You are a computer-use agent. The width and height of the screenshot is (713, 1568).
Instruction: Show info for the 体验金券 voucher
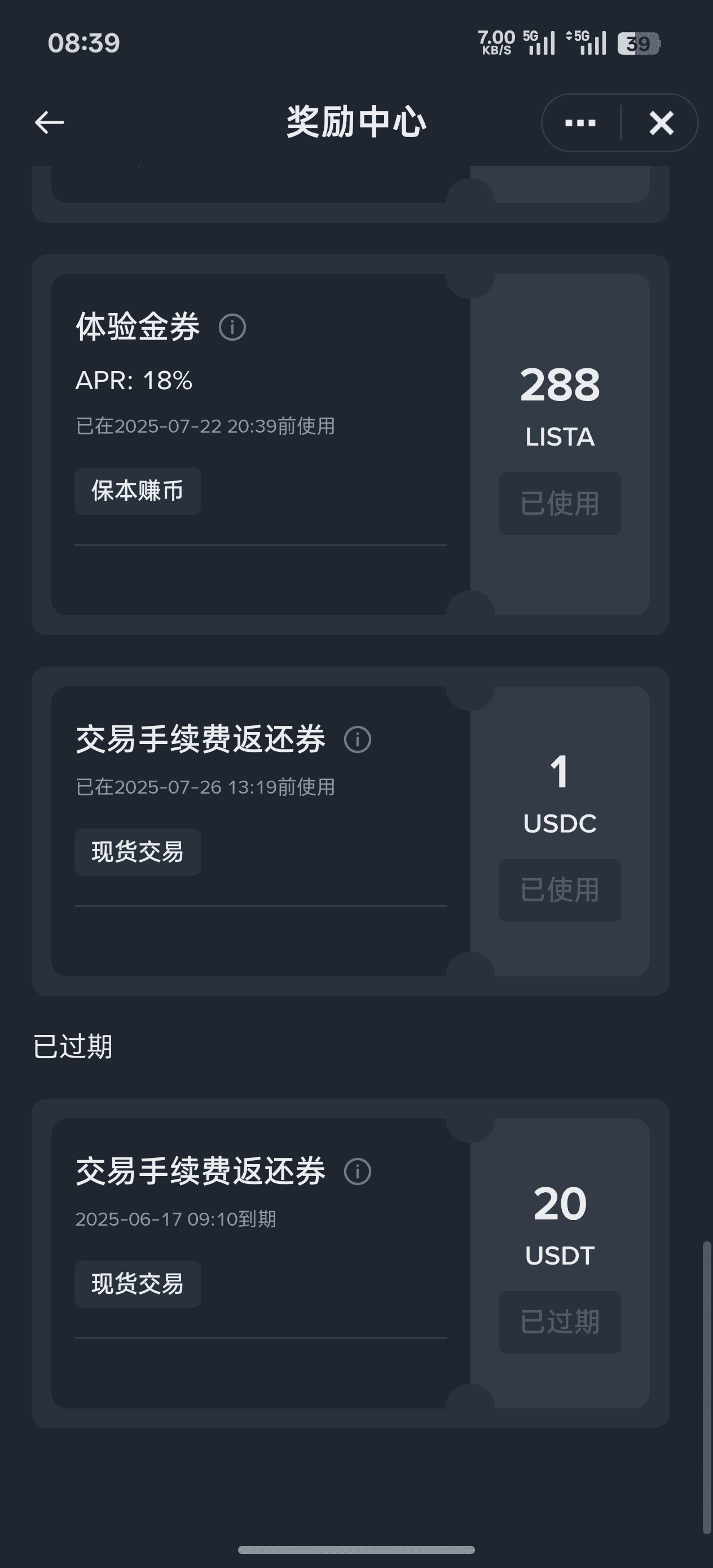tap(232, 328)
